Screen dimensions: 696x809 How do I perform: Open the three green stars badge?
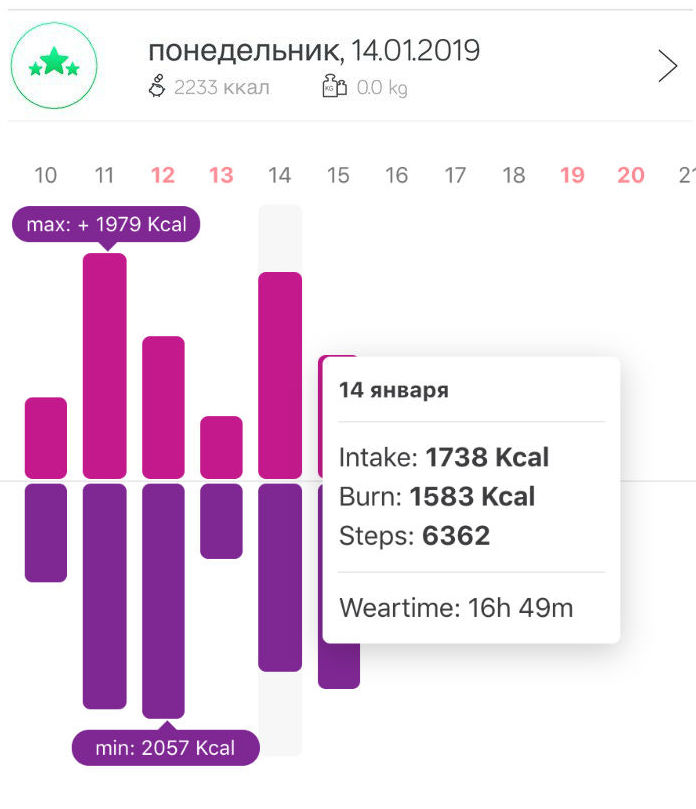[53, 66]
